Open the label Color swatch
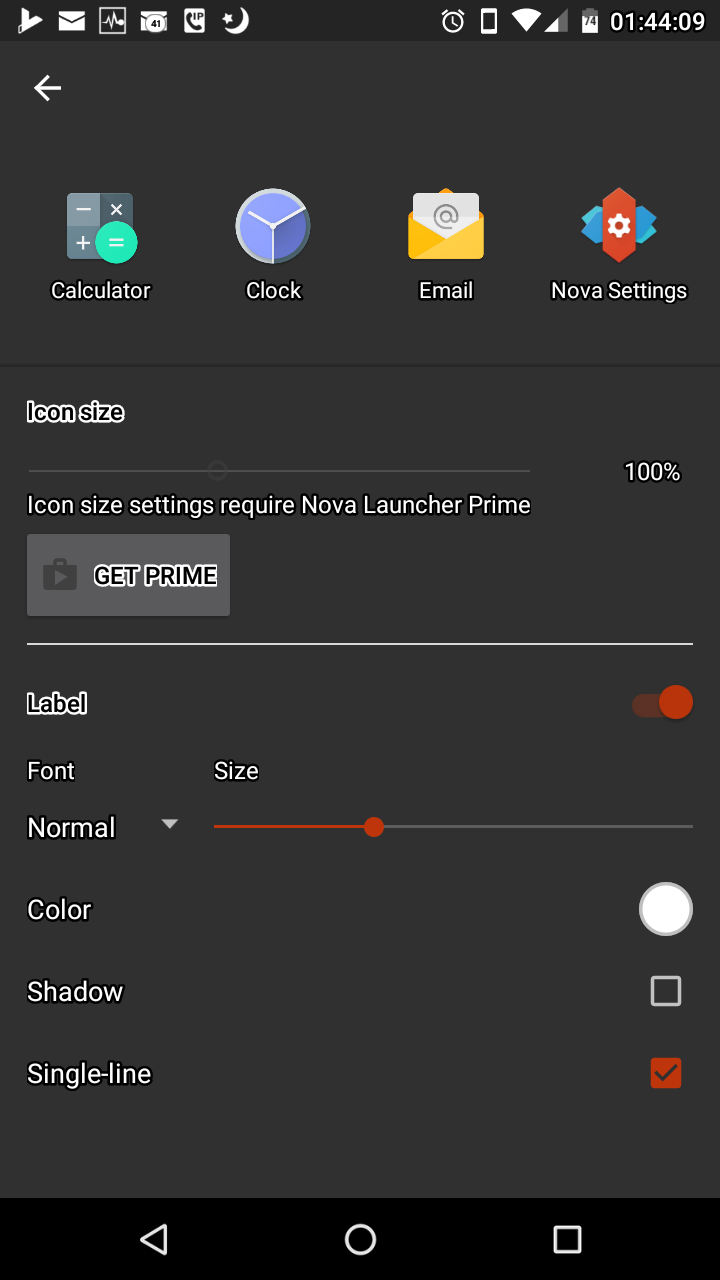This screenshot has width=720, height=1280. pyautogui.click(x=666, y=909)
